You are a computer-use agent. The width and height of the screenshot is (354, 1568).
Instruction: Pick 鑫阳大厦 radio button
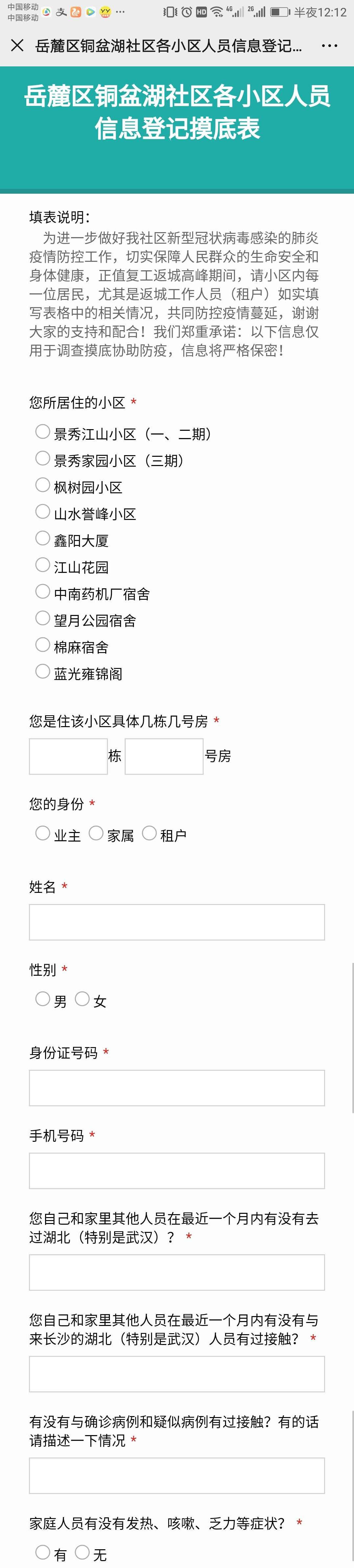coord(43,538)
